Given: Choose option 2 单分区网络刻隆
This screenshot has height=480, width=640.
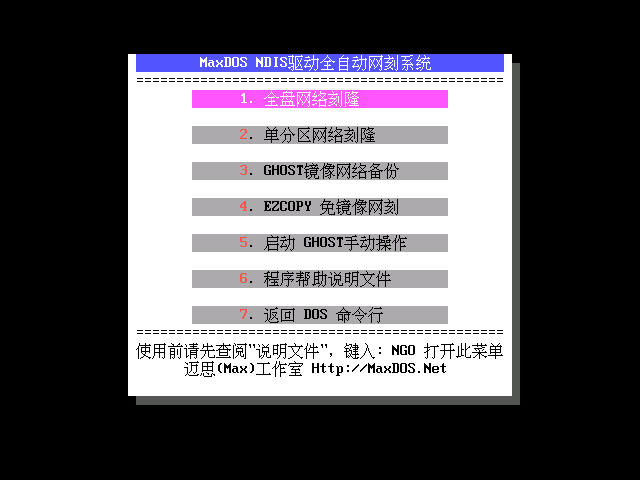Looking at the screenshot, I should coord(319,135).
